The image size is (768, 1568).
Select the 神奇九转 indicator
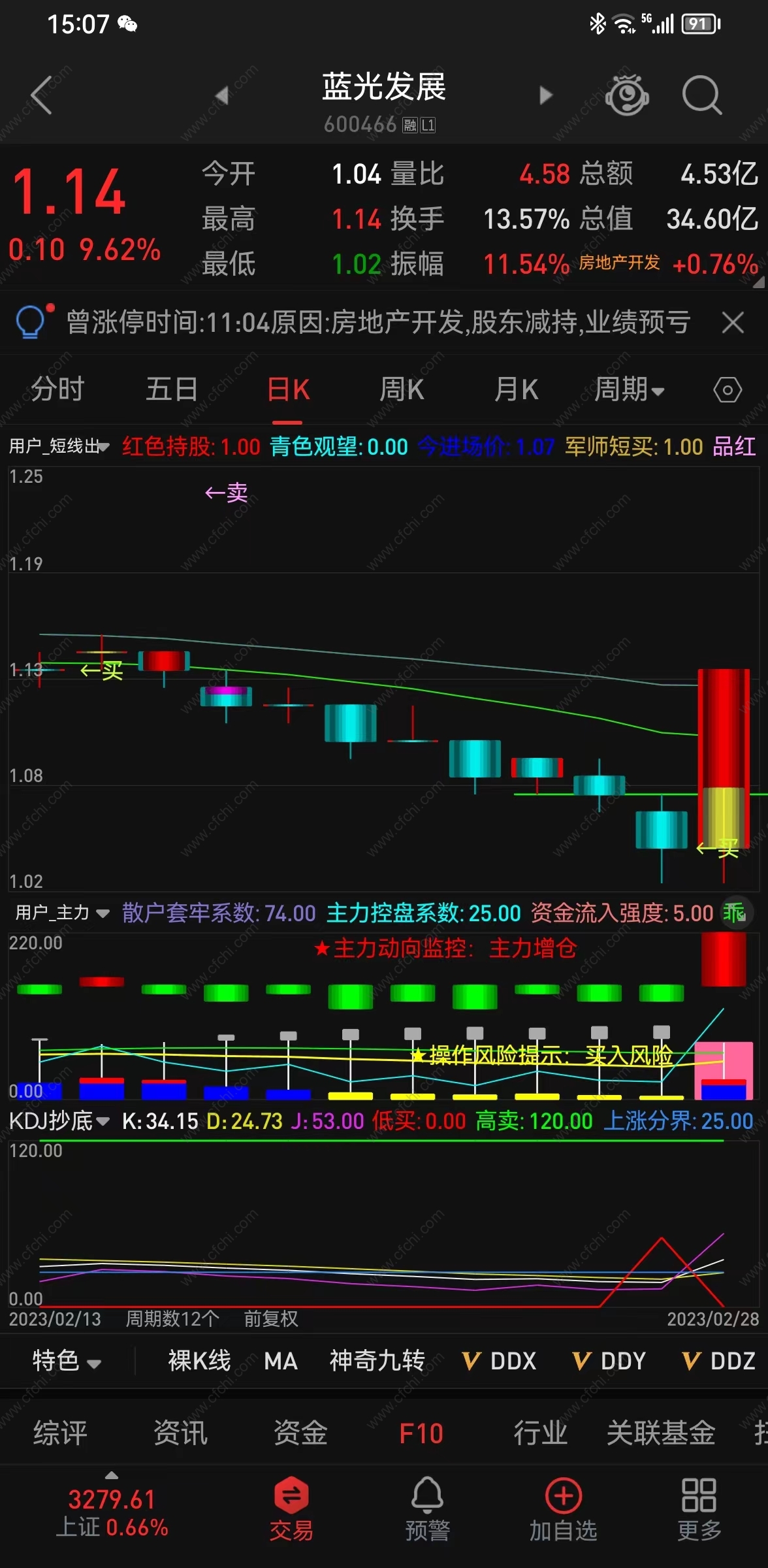[377, 1362]
